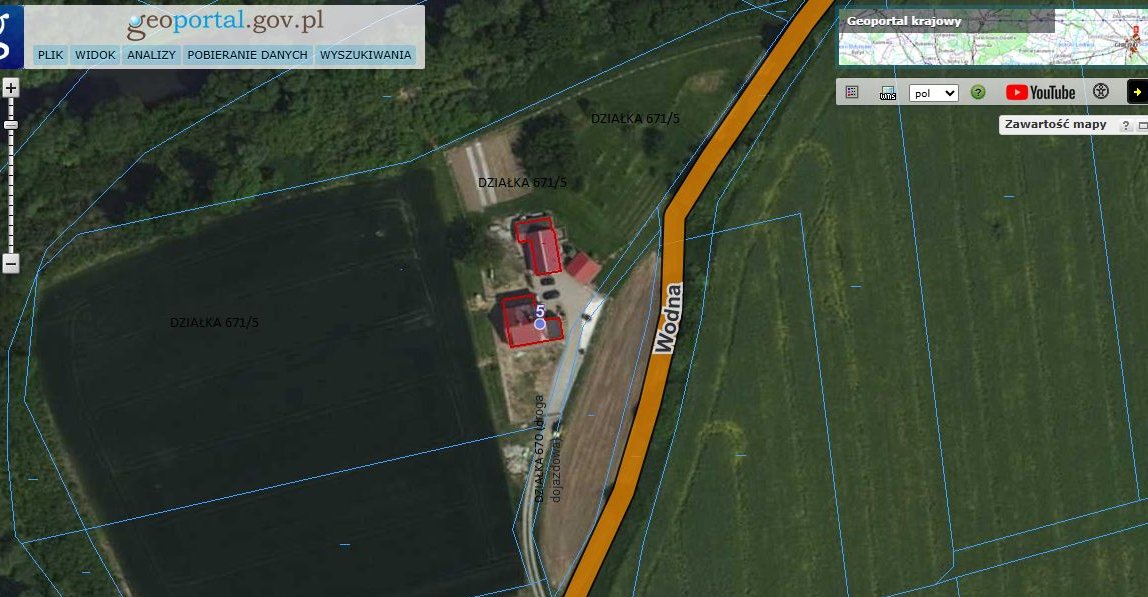
Task: Open the YouTube channel link
Action: [1040, 92]
